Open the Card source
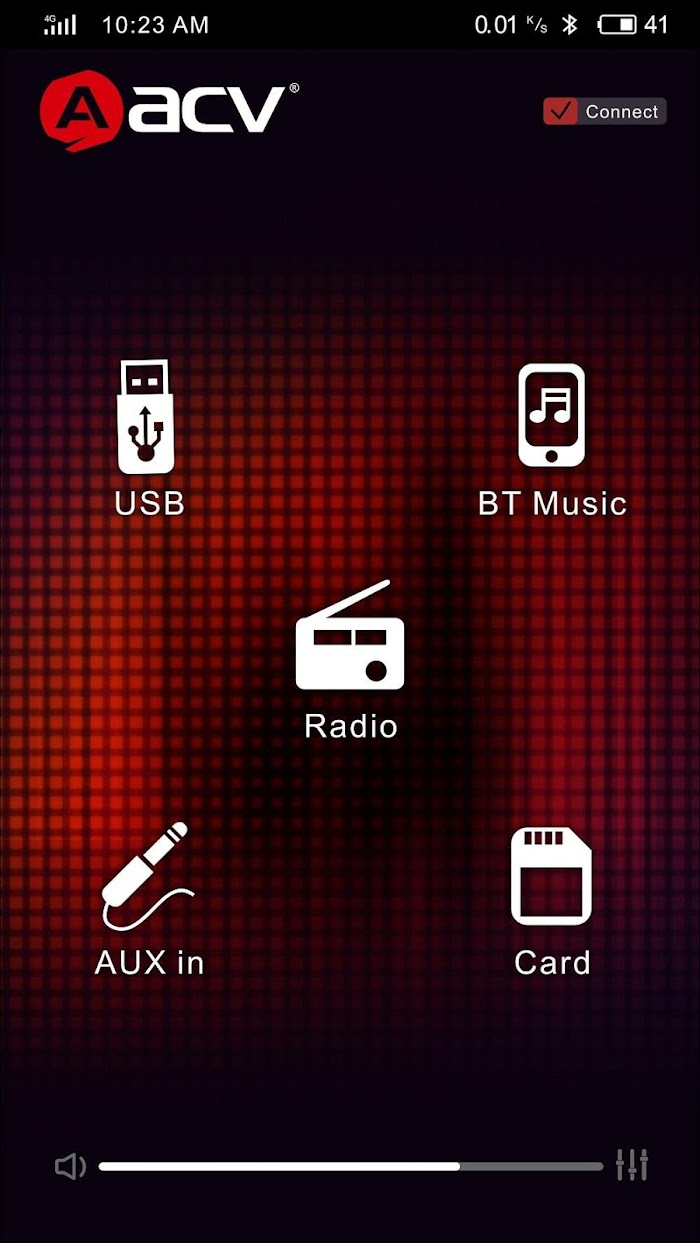This screenshot has width=700, height=1243. 552,902
